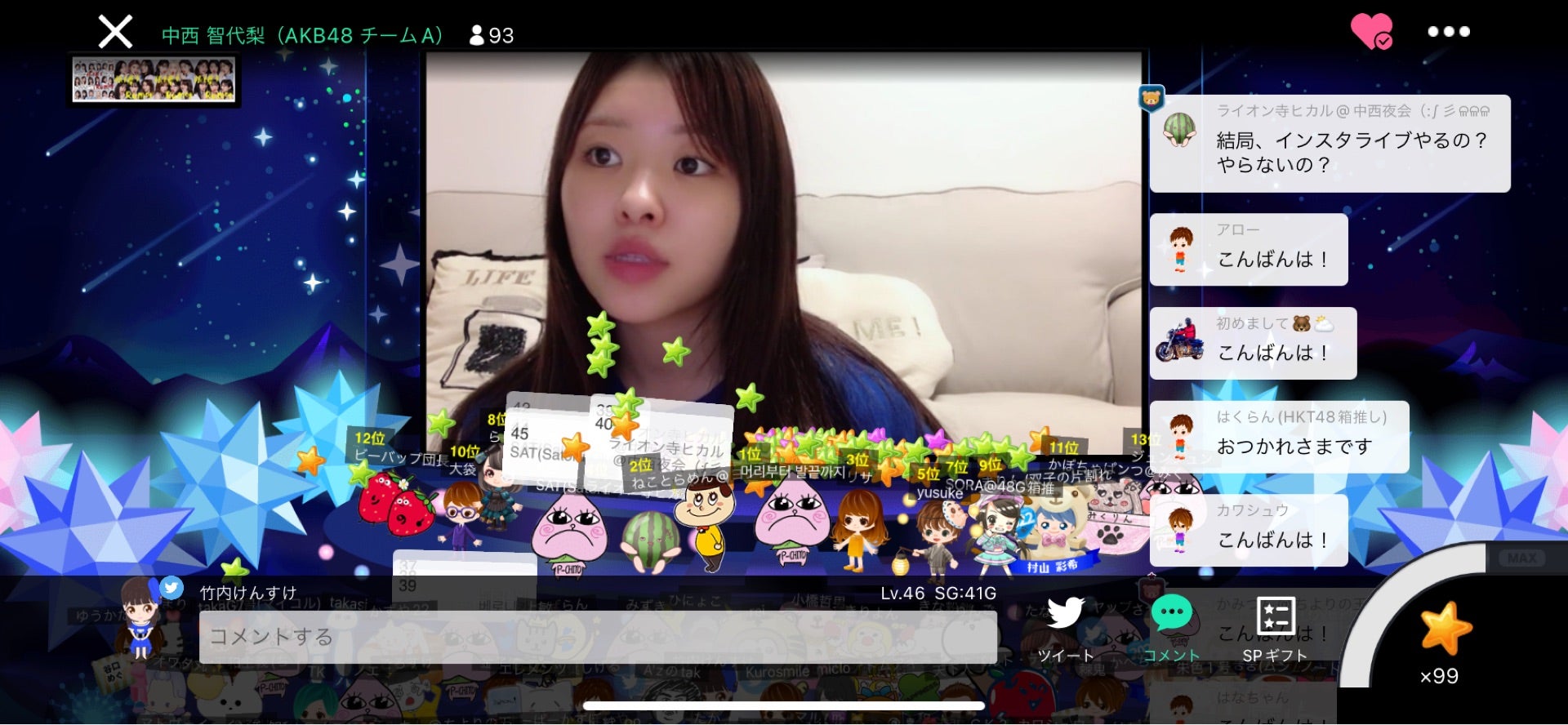Share the stream via ツイート
The image size is (1568, 725).
pyautogui.click(x=1066, y=629)
